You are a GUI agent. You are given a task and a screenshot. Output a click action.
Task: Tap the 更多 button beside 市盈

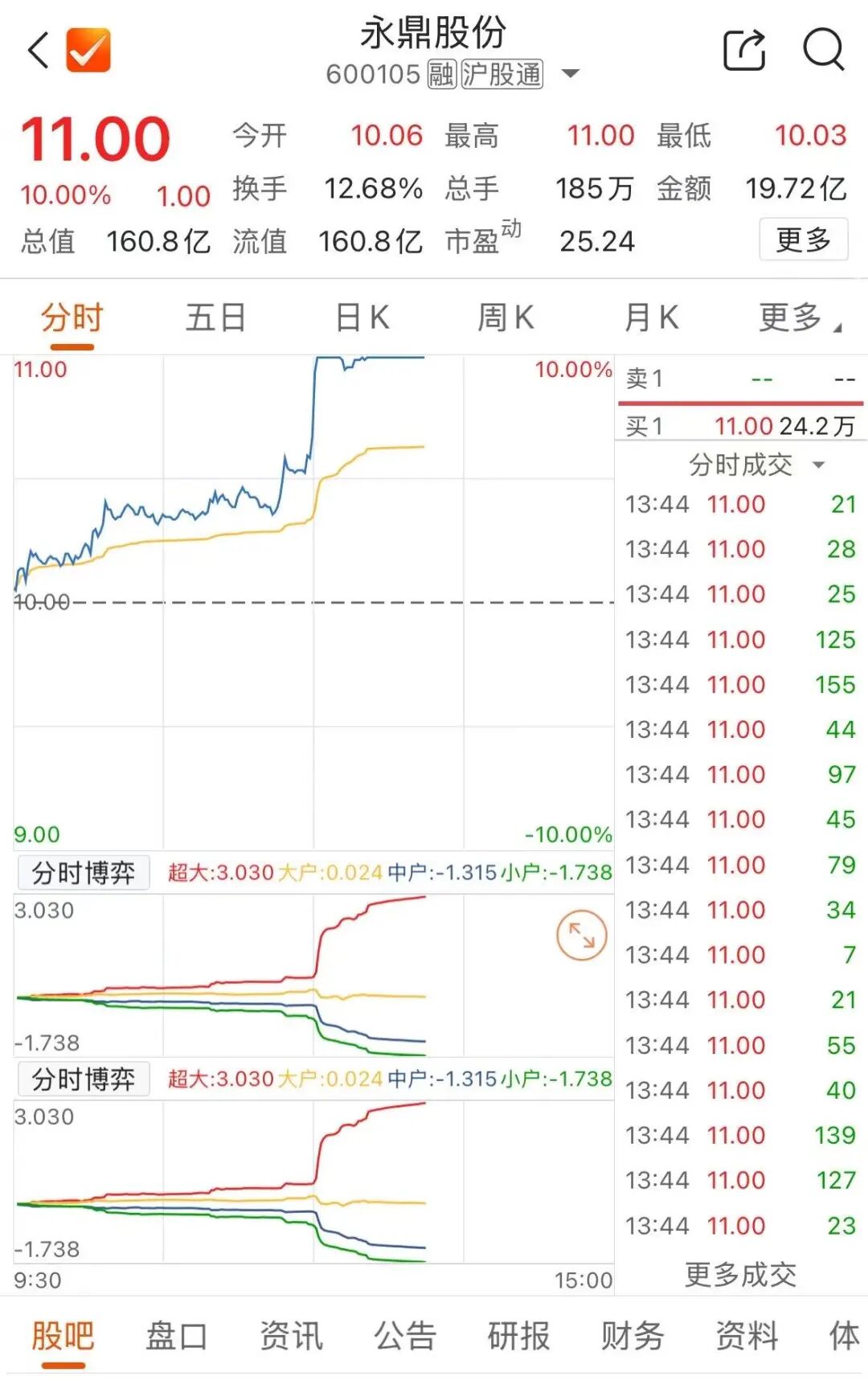(x=803, y=240)
